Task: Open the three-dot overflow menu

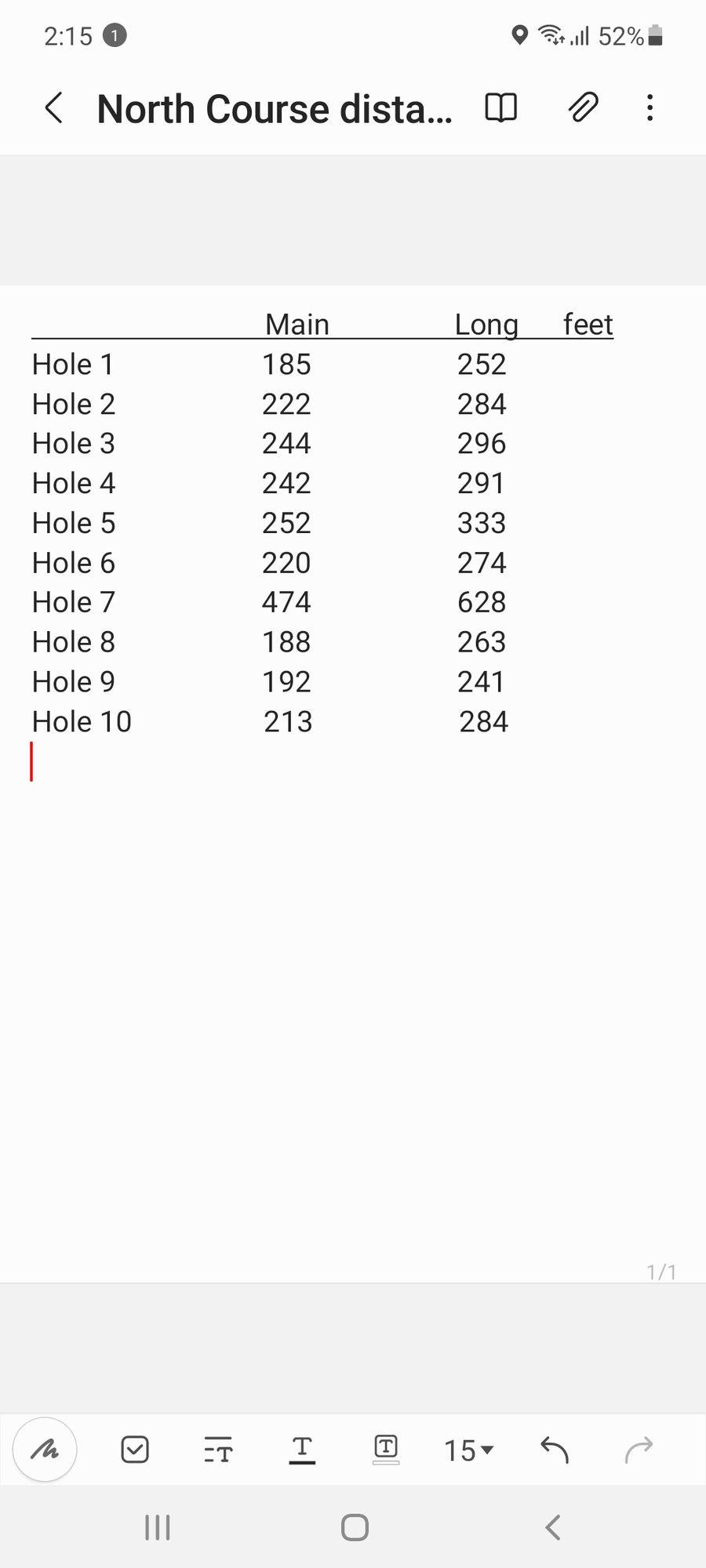Action: pyautogui.click(x=650, y=107)
